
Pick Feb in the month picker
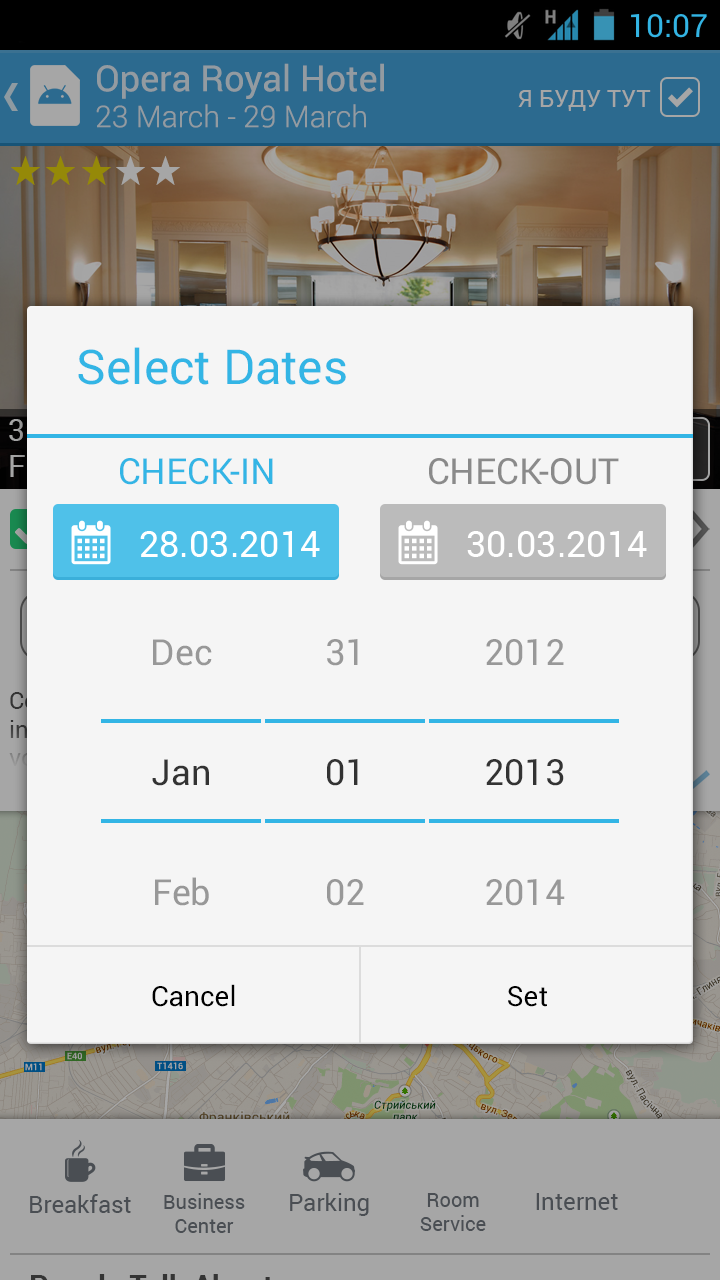tap(181, 892)
